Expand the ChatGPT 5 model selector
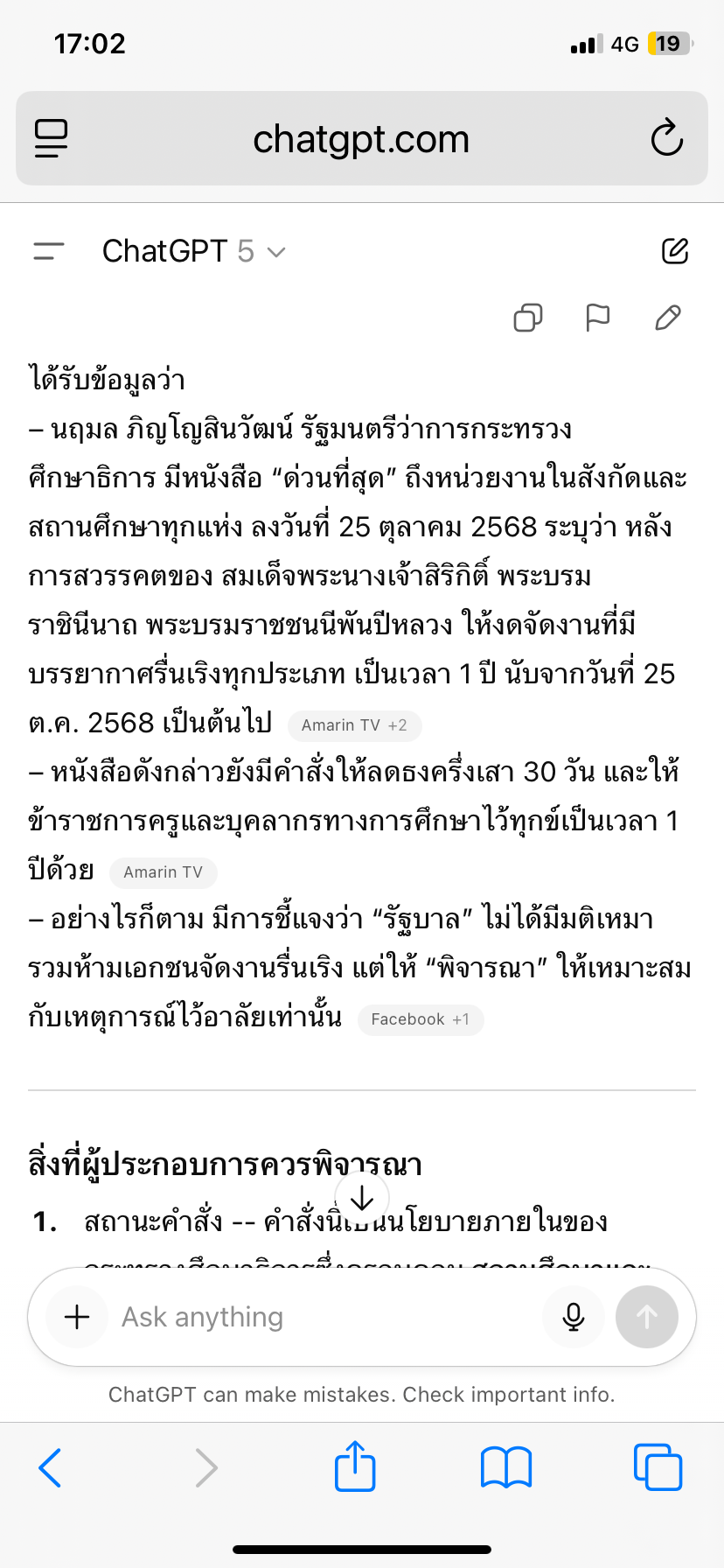The height and width of the screenshot is (1568, 724). coord(194,252)
